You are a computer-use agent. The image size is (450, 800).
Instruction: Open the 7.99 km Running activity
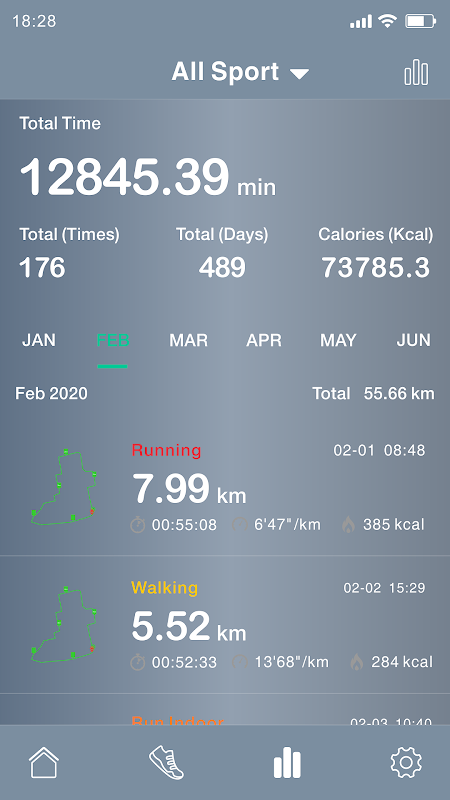click(225, 488)
